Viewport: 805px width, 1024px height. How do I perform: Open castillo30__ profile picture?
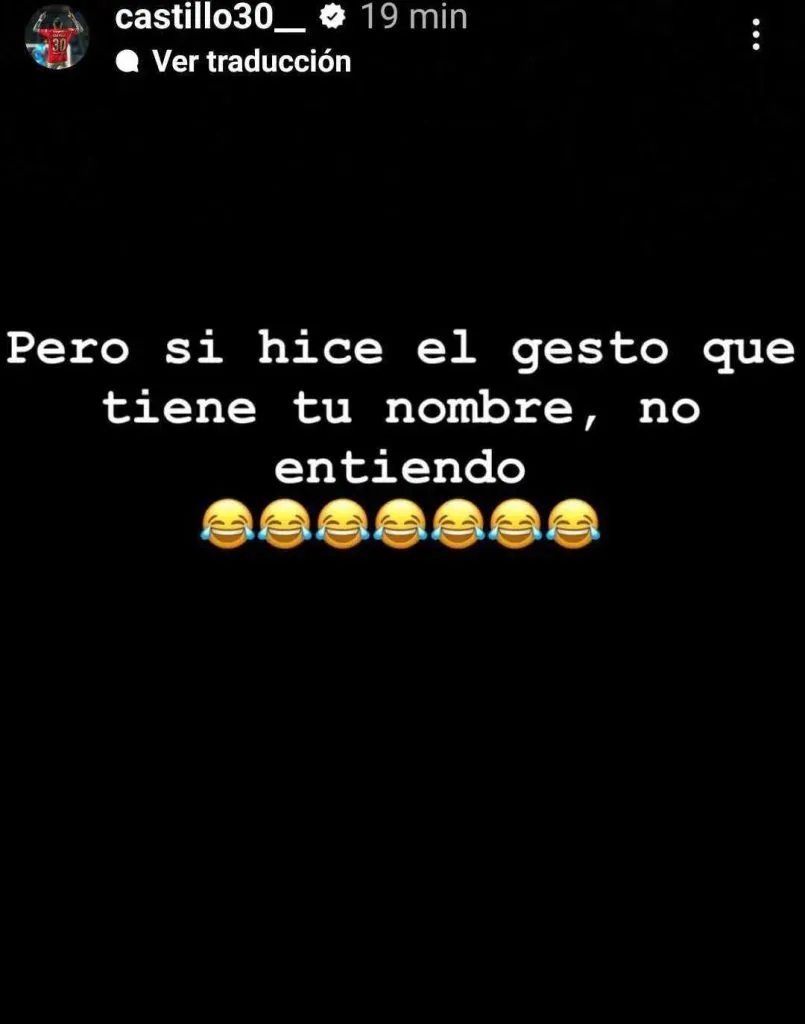coord(57,37)
